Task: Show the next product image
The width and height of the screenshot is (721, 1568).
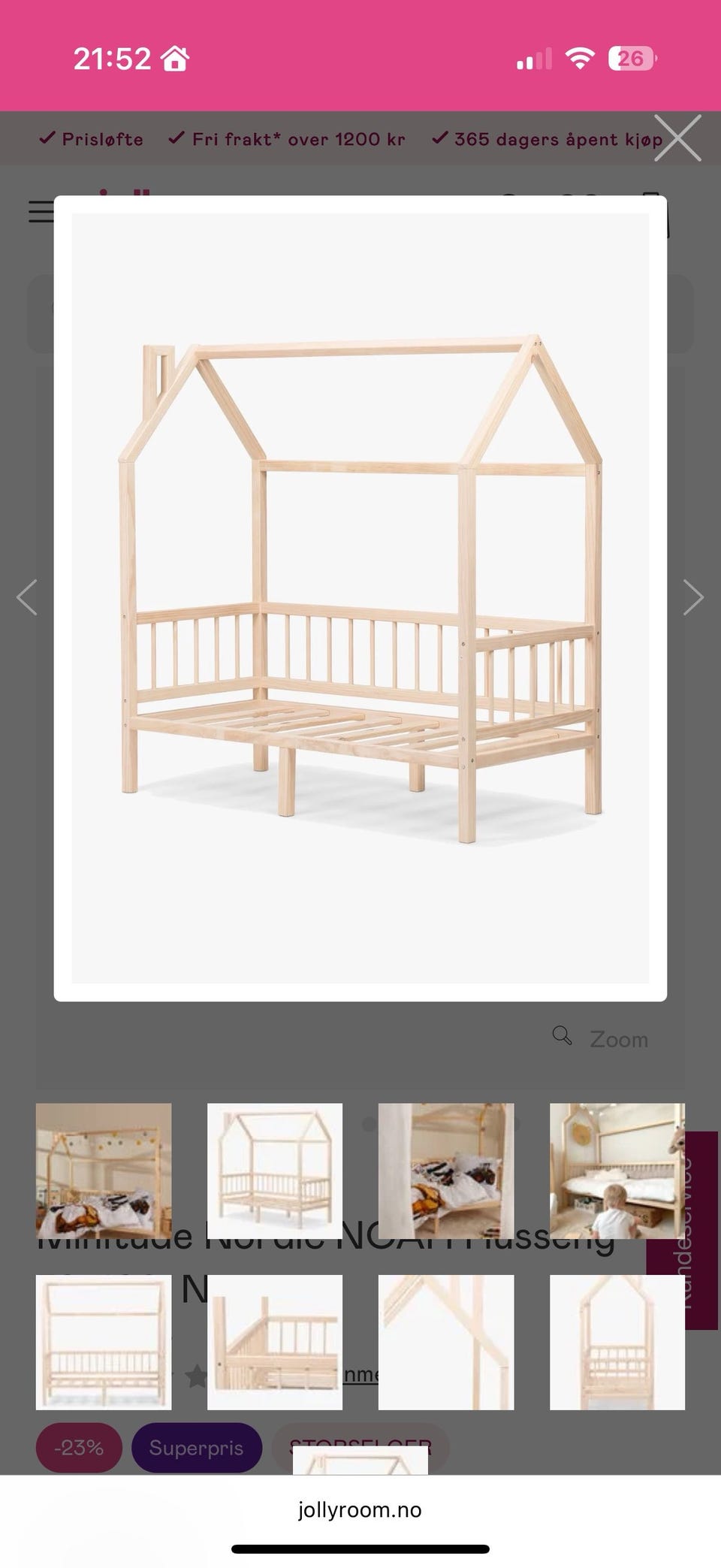Action: [692, 598]
